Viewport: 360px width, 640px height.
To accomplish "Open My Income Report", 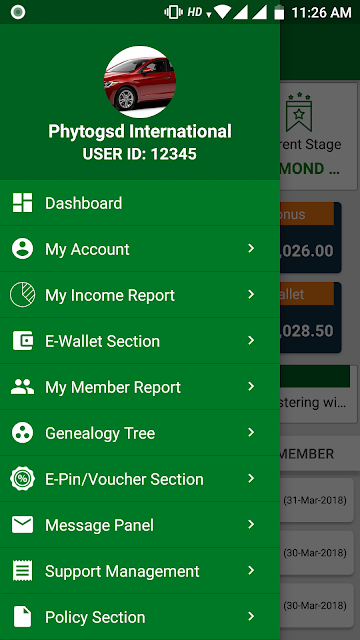I will pos(140,295).
